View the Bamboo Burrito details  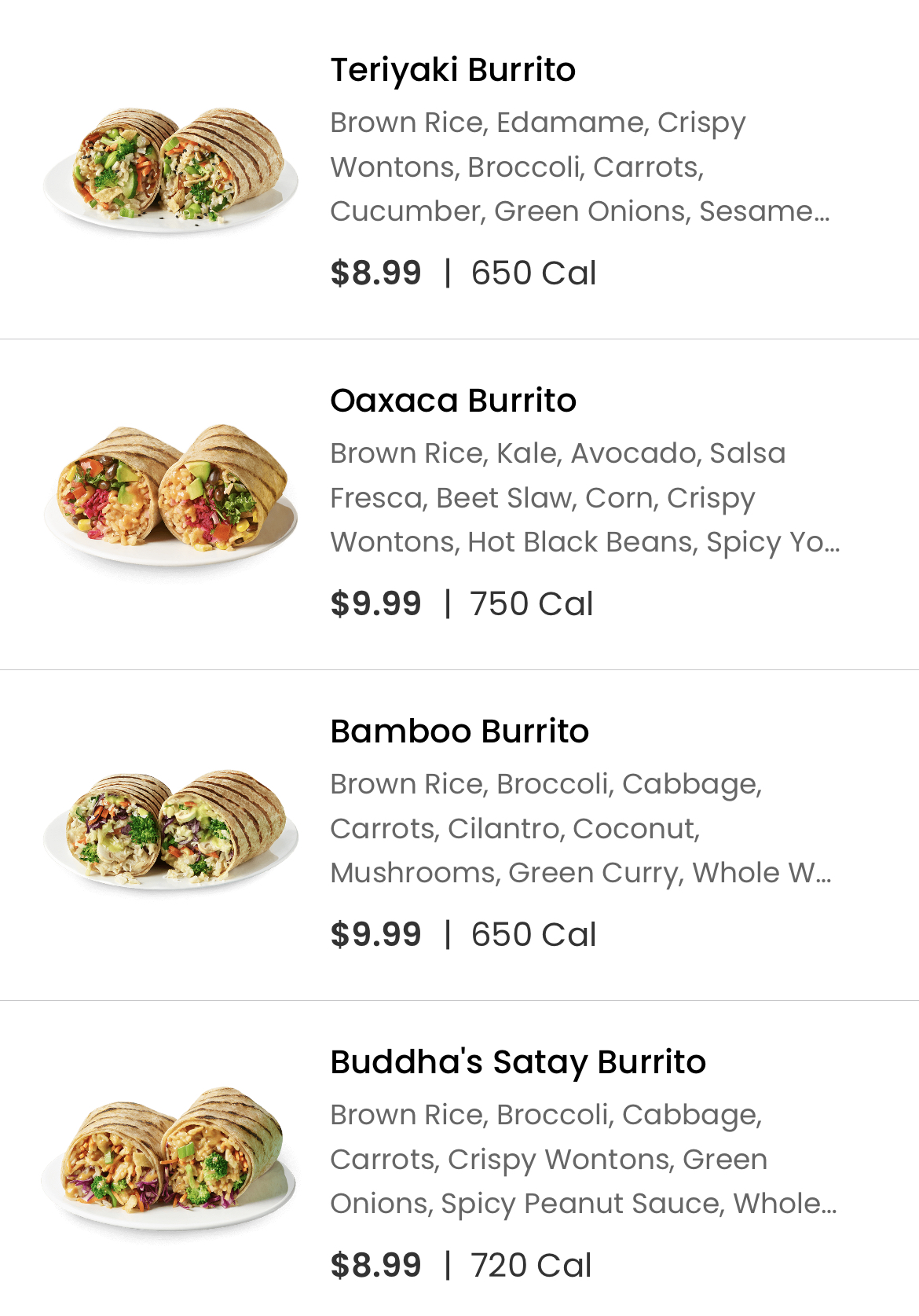[459, 732]
